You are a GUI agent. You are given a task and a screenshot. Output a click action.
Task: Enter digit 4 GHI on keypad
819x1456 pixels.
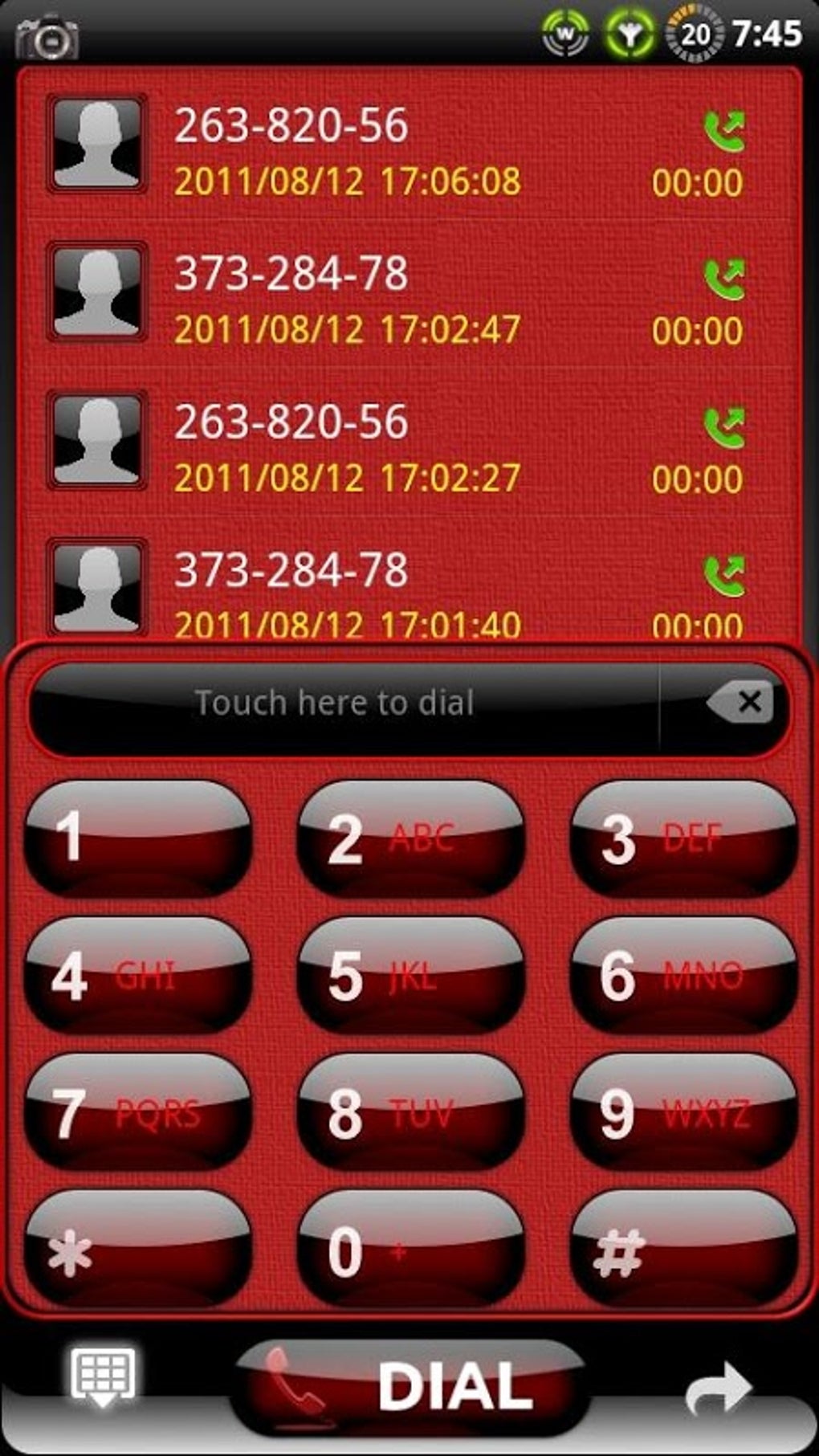(x=137, y=975)
